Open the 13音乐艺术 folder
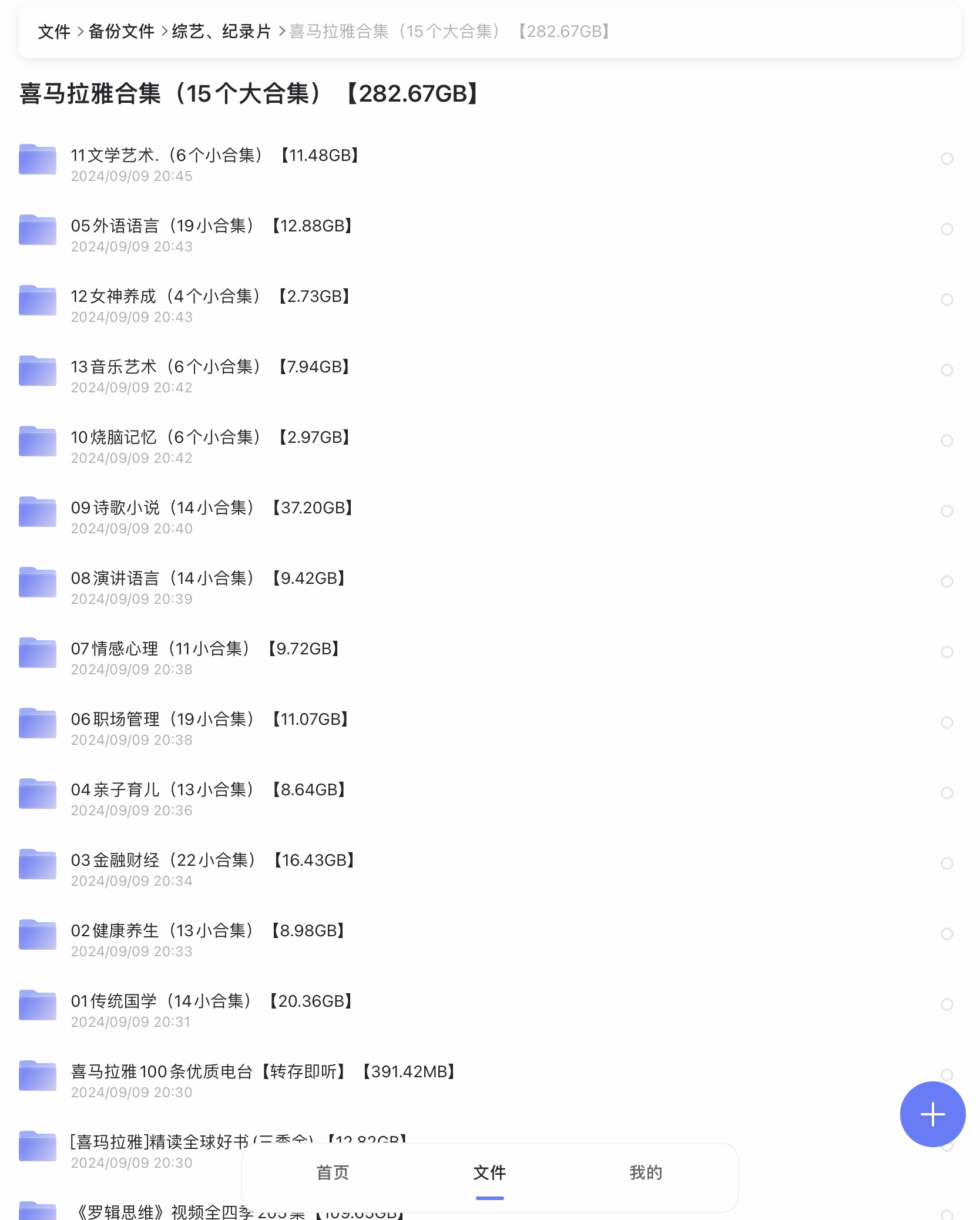This screenshot has height=1220, width=980. tap(210, 368)
